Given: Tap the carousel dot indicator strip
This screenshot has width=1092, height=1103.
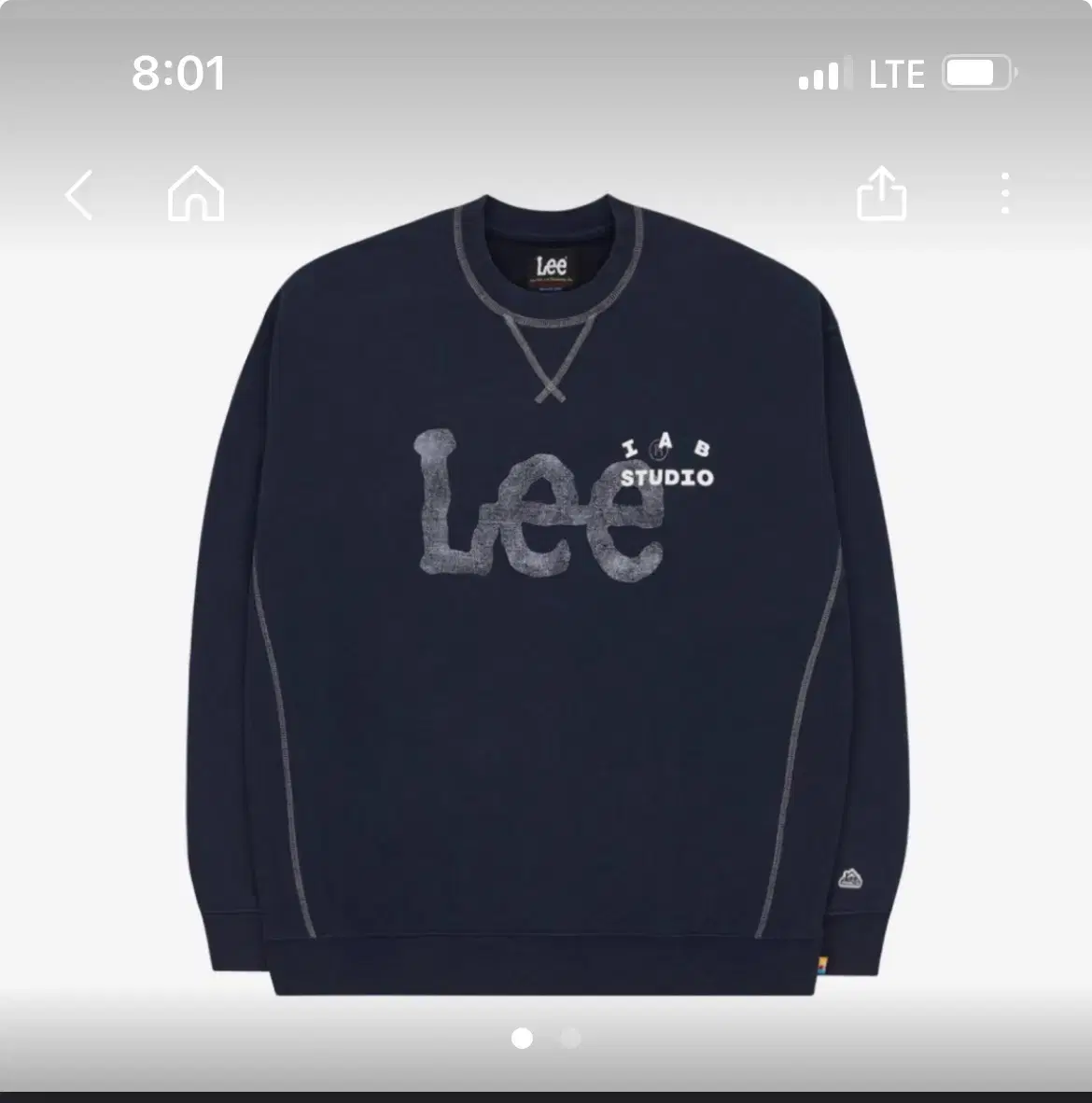Looking at the screenshot, I should pyautogui.click(x=545, y=1036).
